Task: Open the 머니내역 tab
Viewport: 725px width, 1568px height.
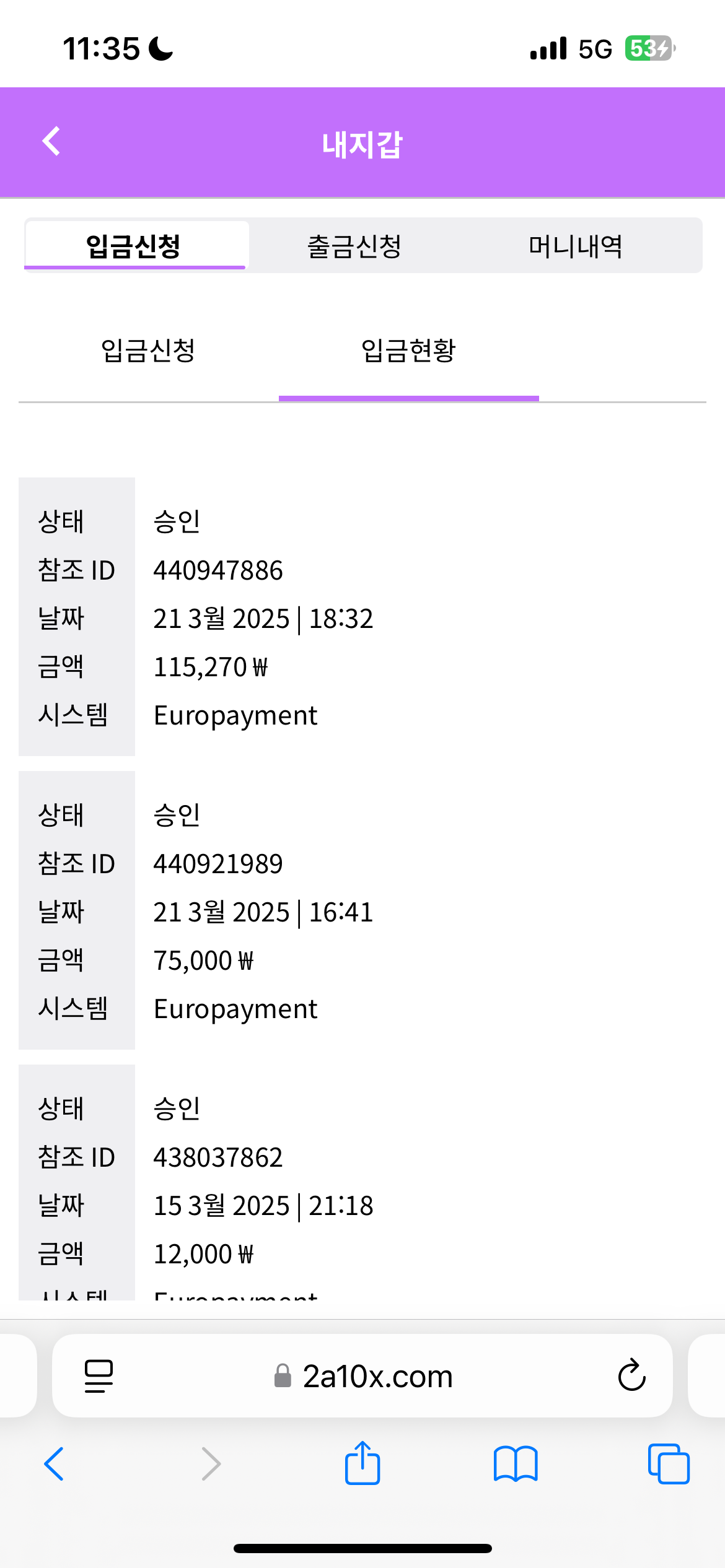Action: tap(575, 246)
